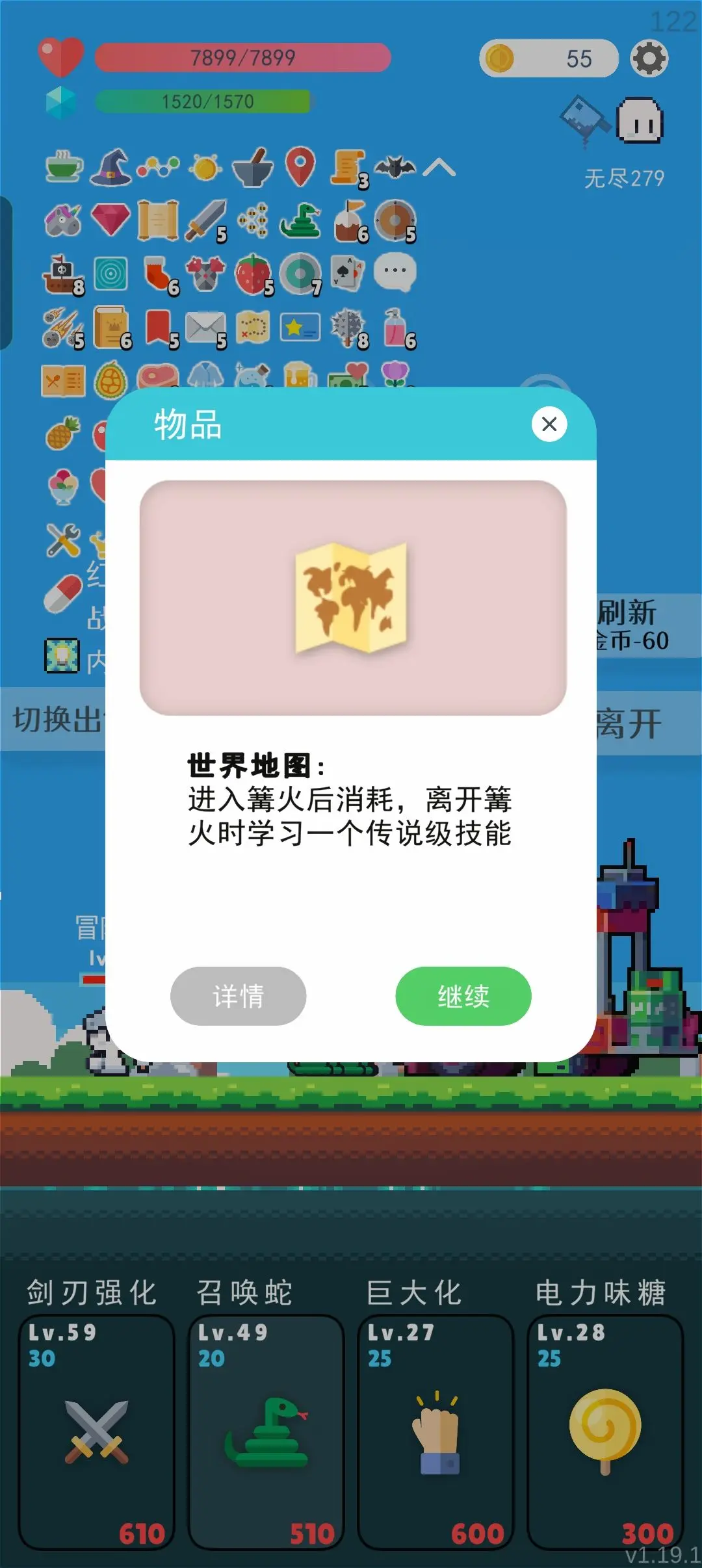Viewport: 702px width, 1568px height.
Task: Activate the 召唤蛇 skill card
Action: (x=266, y=1430)
